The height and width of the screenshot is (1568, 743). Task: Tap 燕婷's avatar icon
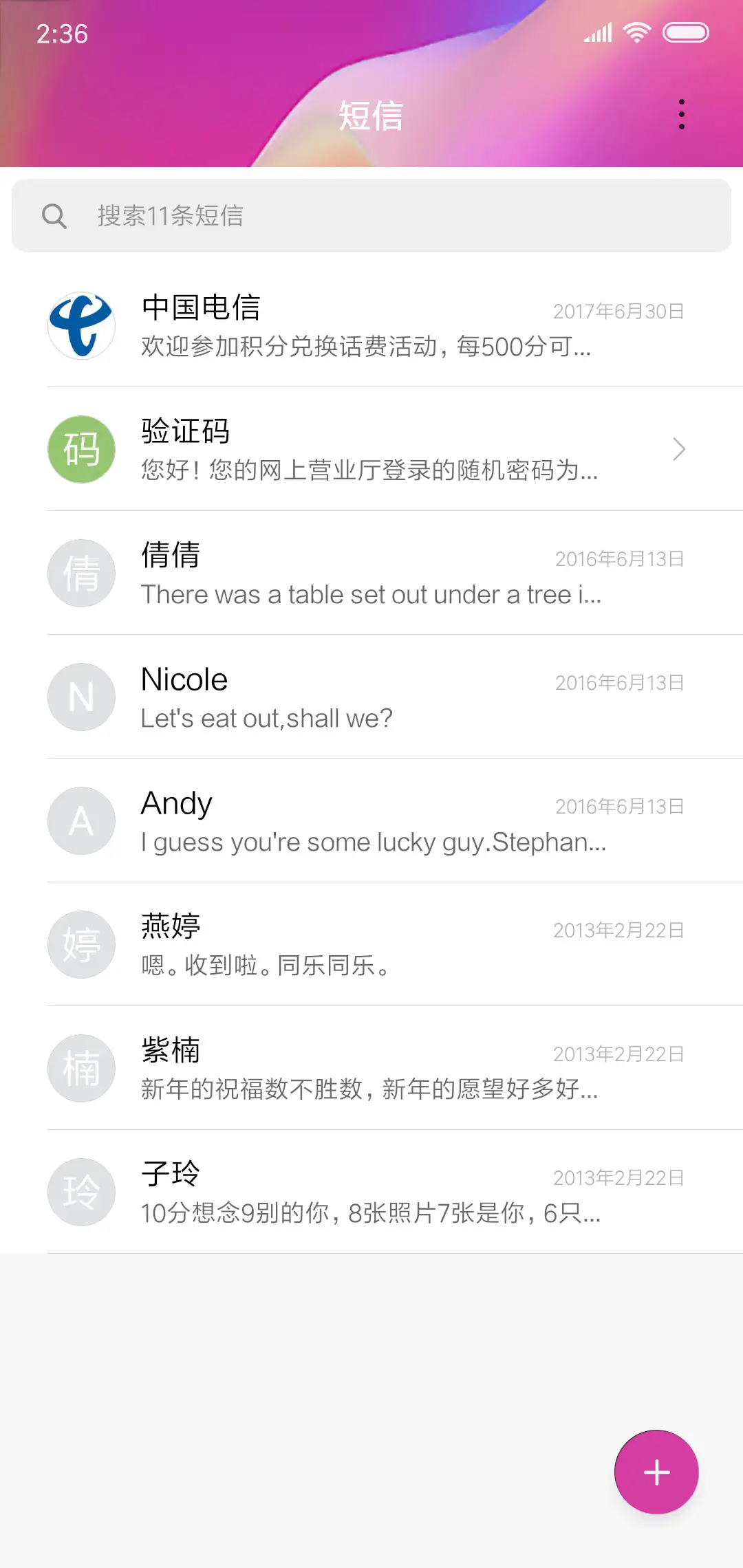[80, 944]
